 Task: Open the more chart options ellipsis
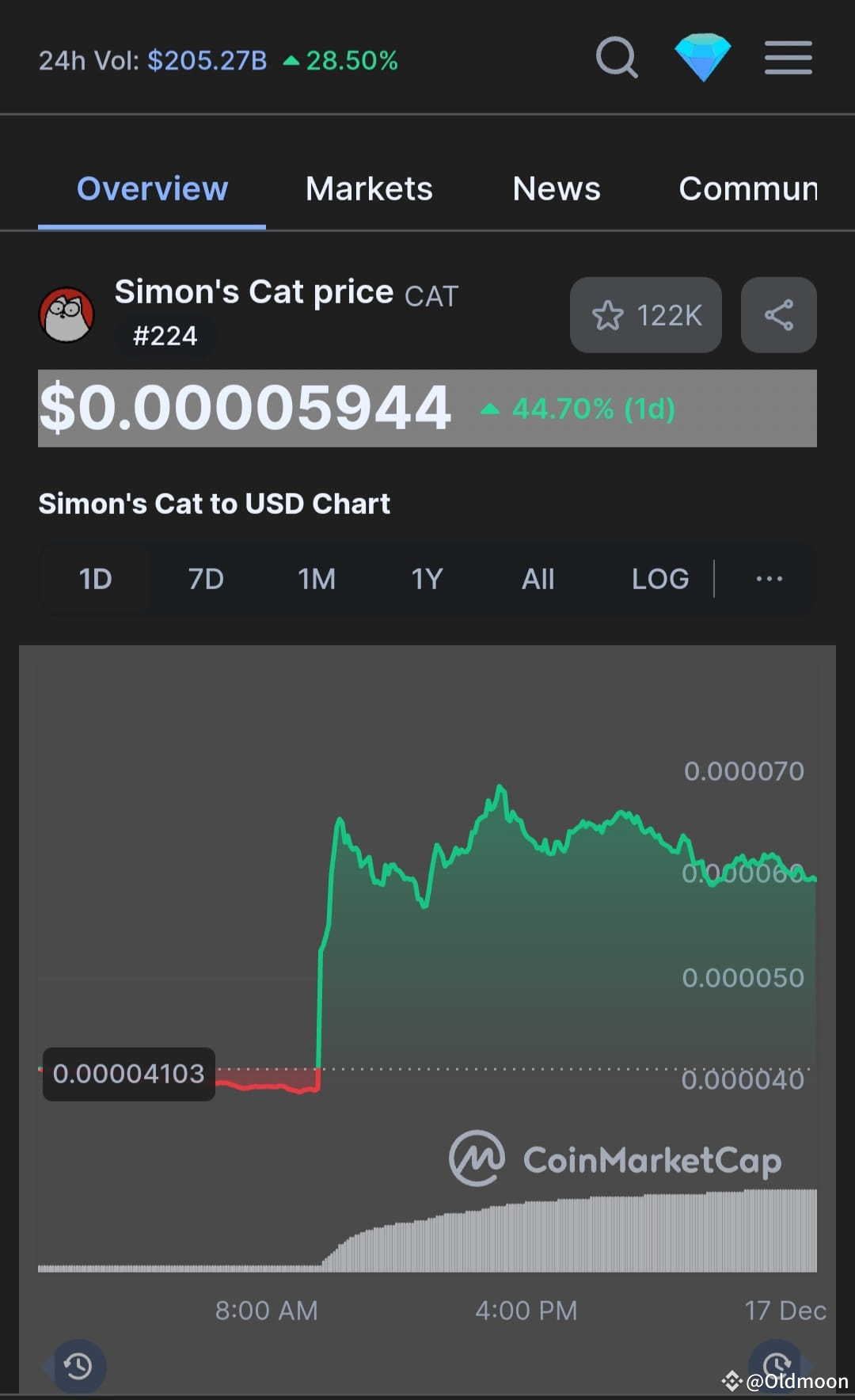click(x=768, y=579)
